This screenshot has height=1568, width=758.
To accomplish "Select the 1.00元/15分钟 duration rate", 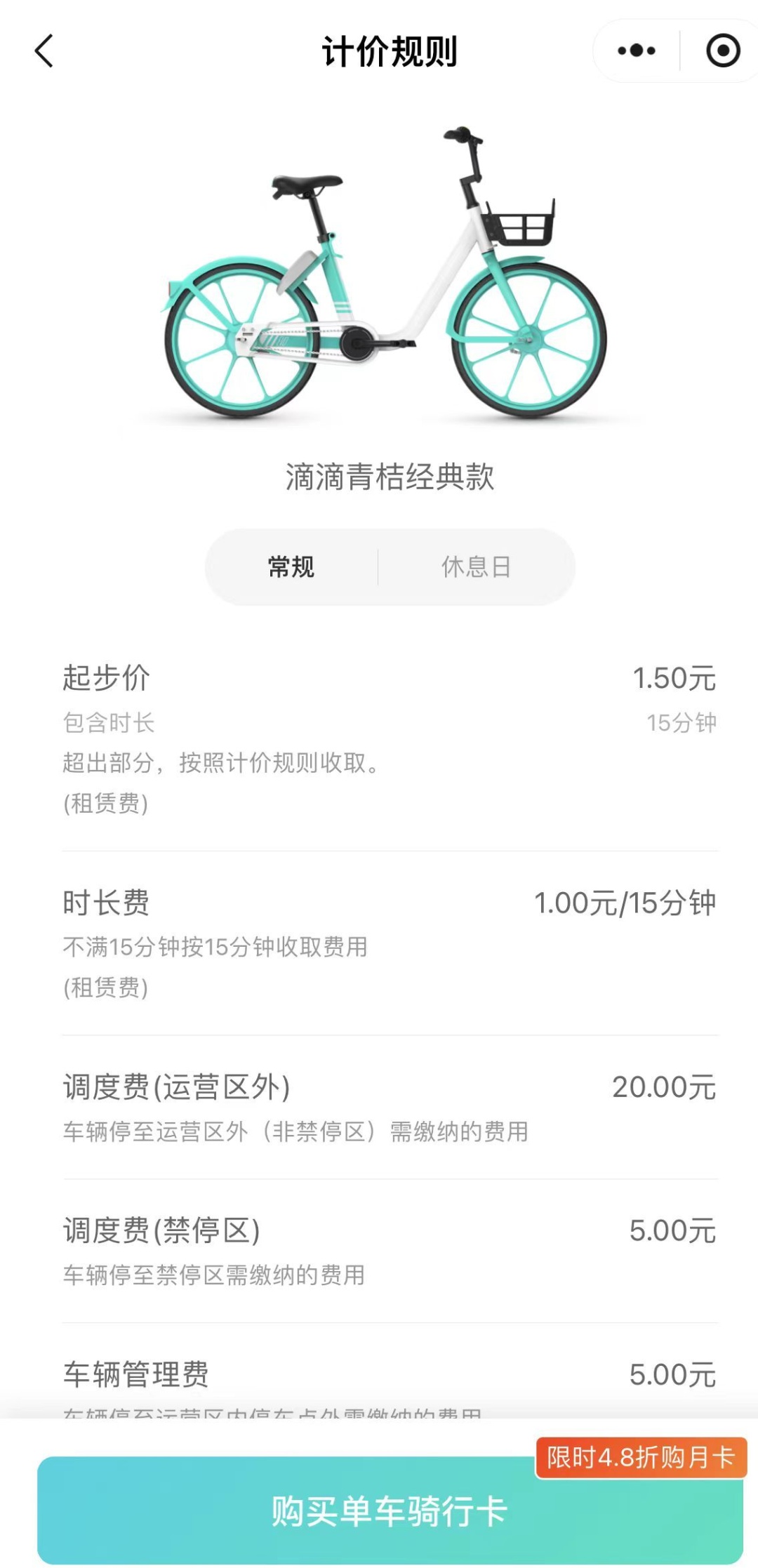I will [625, 903].
